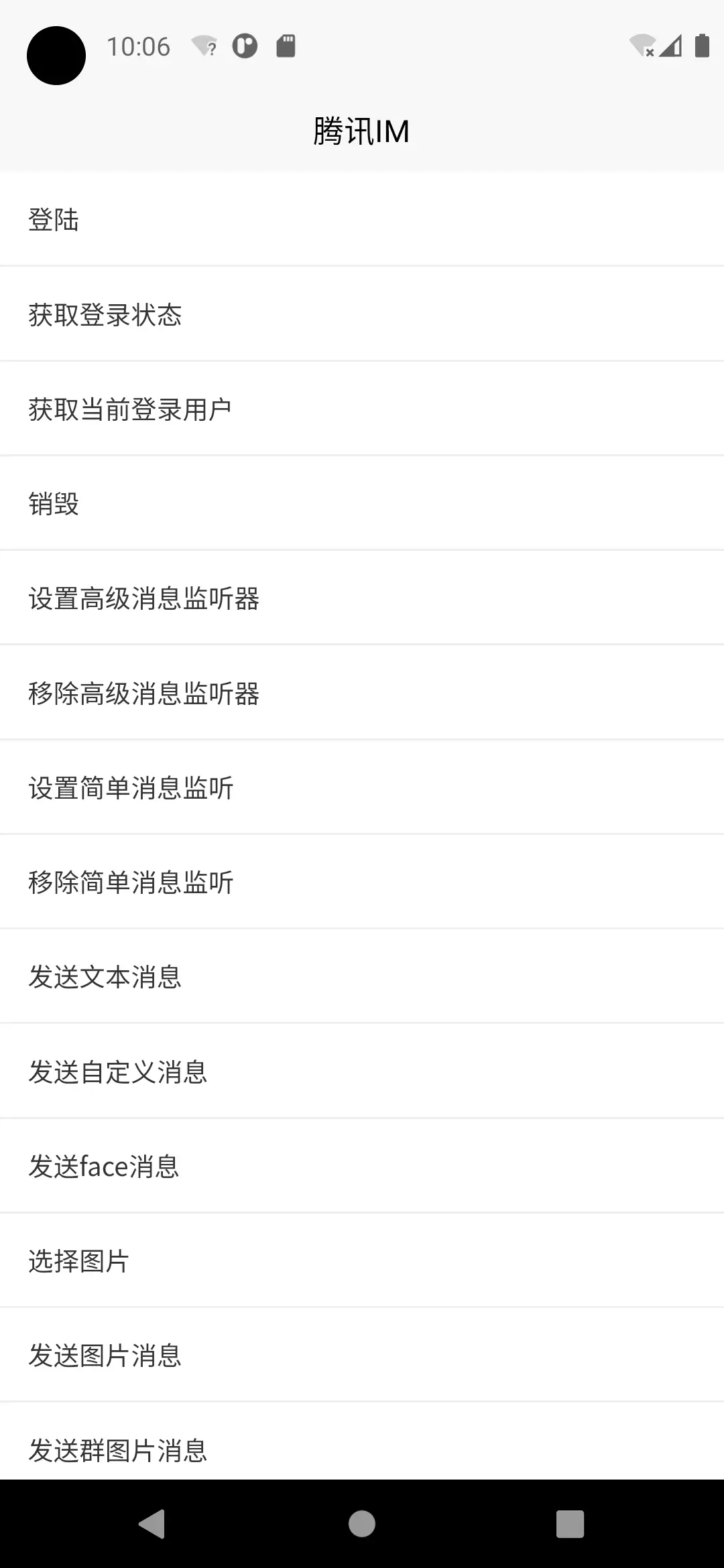Open 发送文本消息

coord(362,976)
